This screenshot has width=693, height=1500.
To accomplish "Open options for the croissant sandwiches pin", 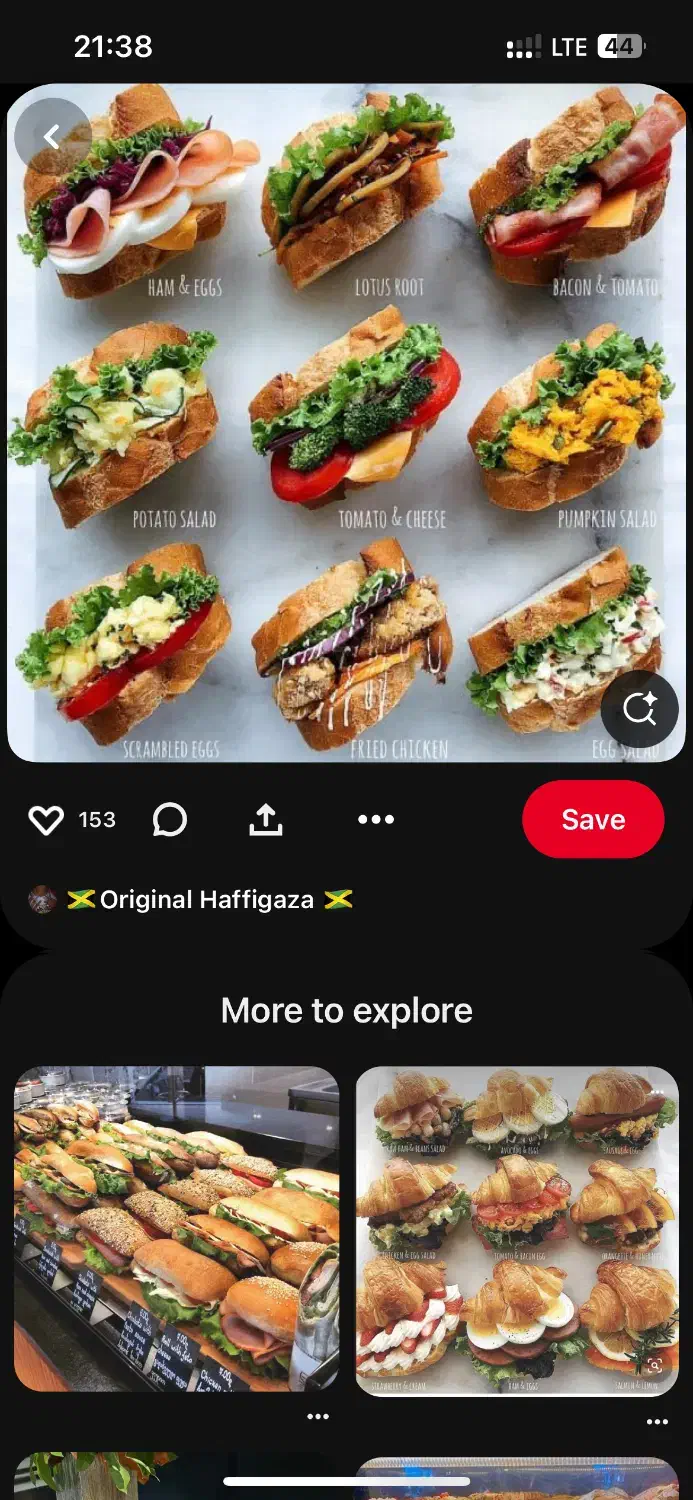I will [657, 1421].
